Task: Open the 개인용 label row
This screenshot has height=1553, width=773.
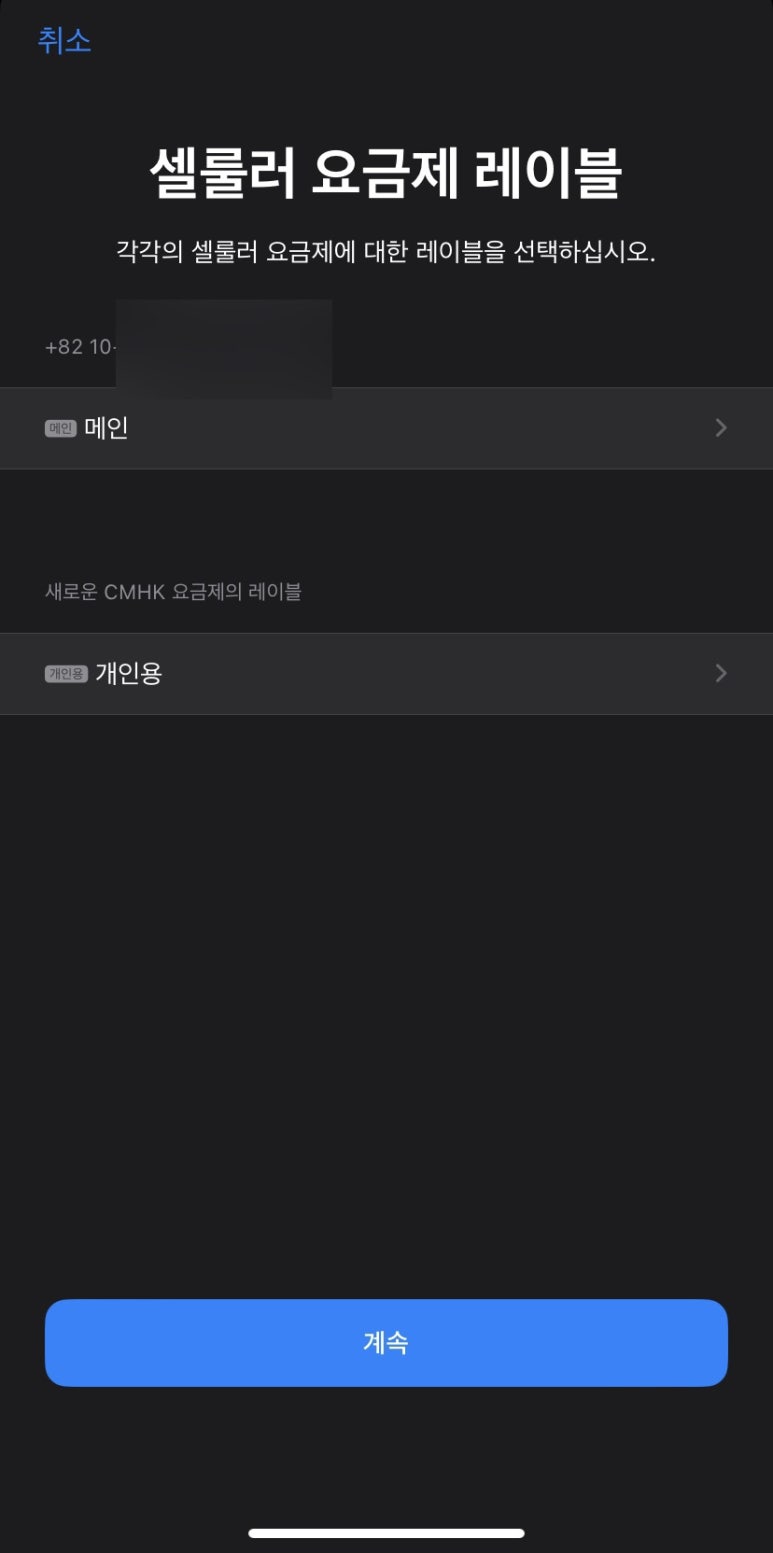Action: pos(386,673)
